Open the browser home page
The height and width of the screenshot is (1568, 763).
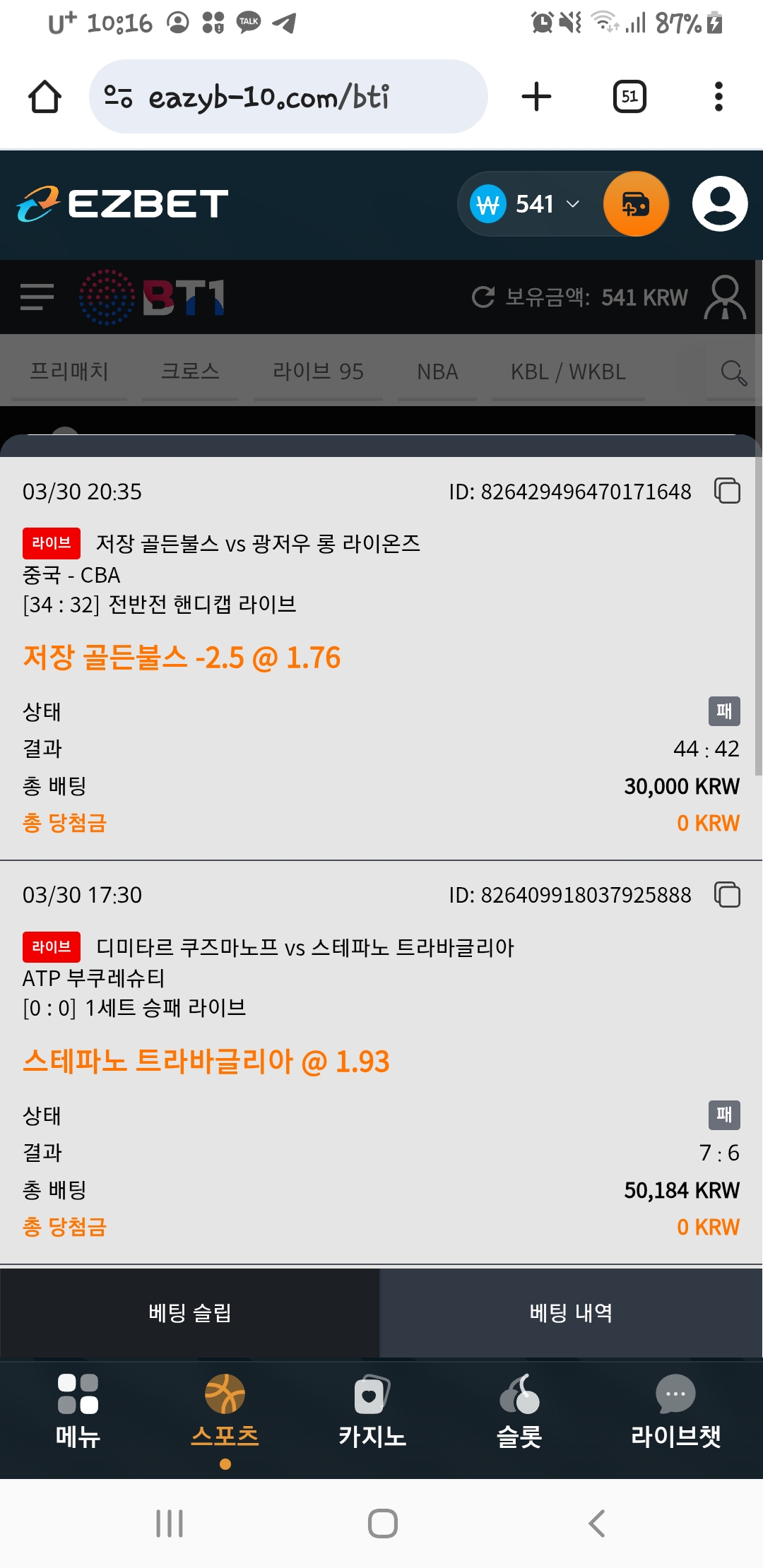click(45, 97)
